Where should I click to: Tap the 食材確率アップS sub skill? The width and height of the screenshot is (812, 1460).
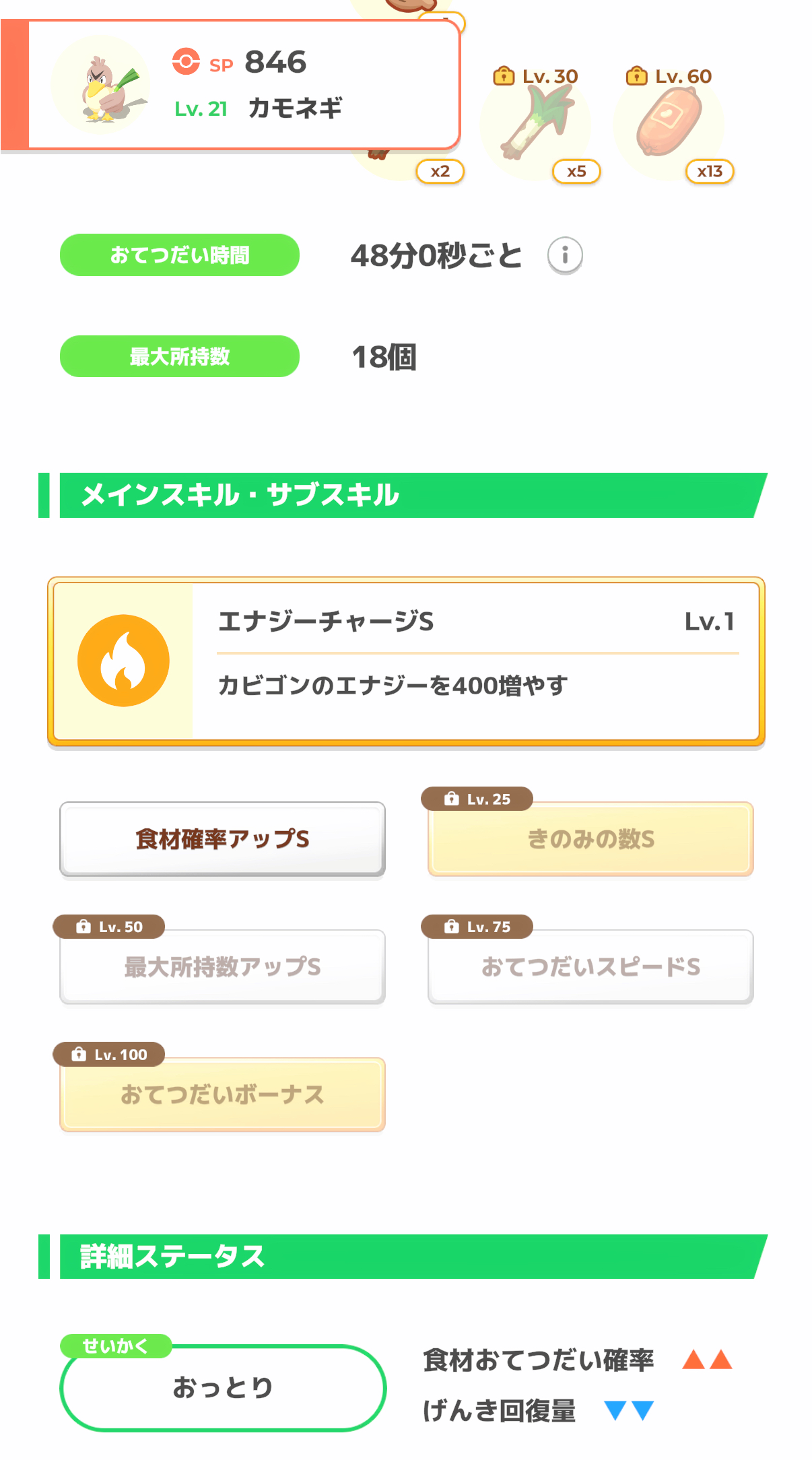pyautogui.click(x=222, y=839)
